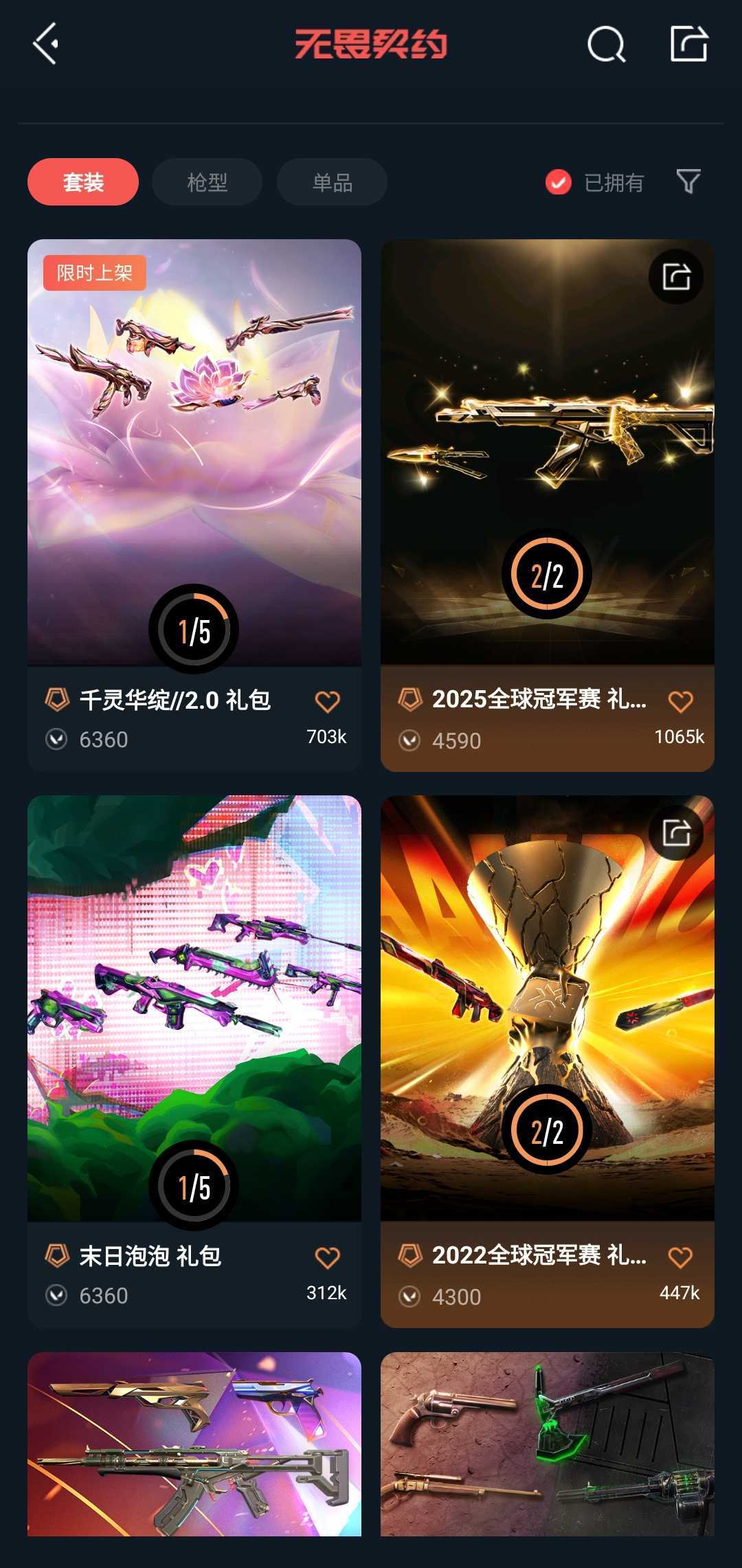Open the search icon in the header
The height and width of the screenshot is (1568, 742).
tap(607, 45)
